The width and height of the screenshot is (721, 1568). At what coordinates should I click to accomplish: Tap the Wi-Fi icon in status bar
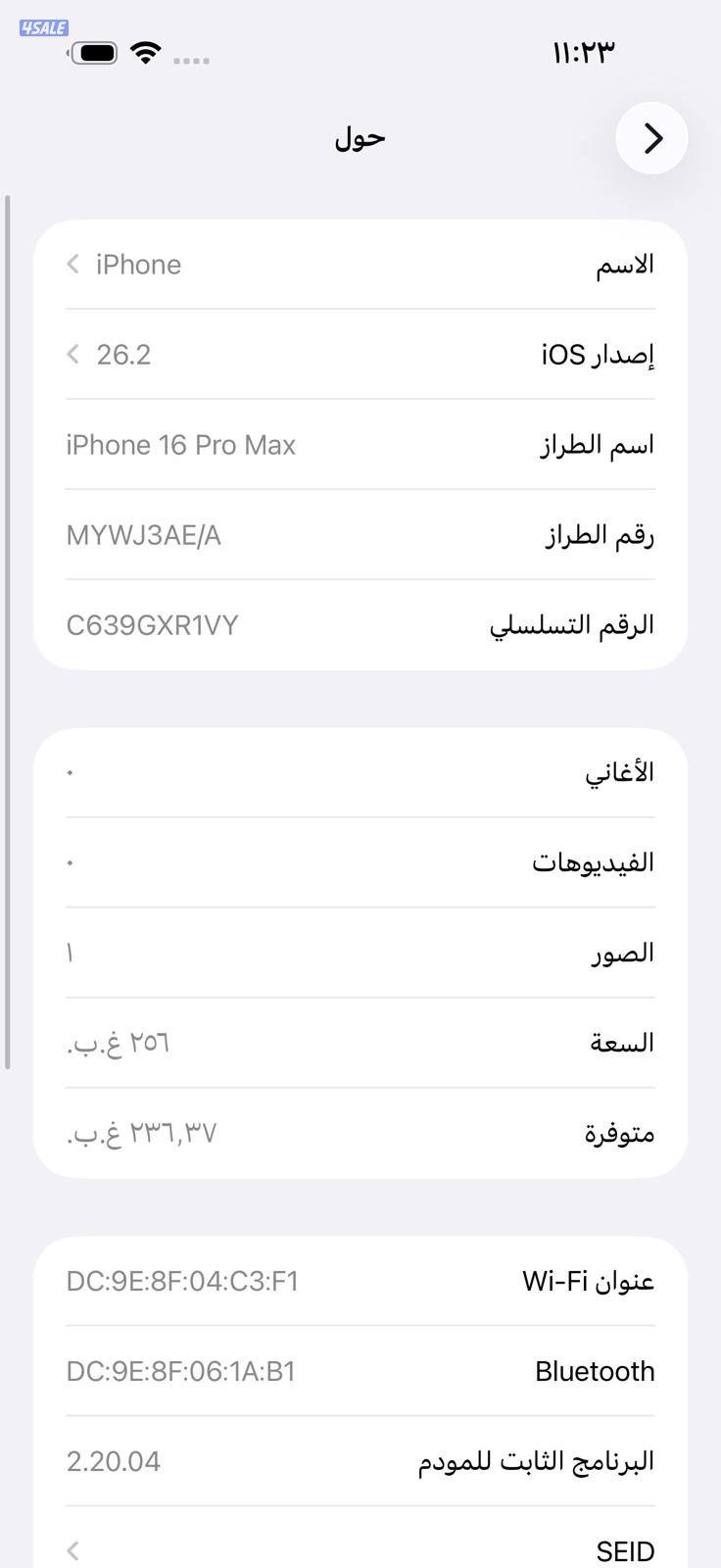[x=146, y=54]
